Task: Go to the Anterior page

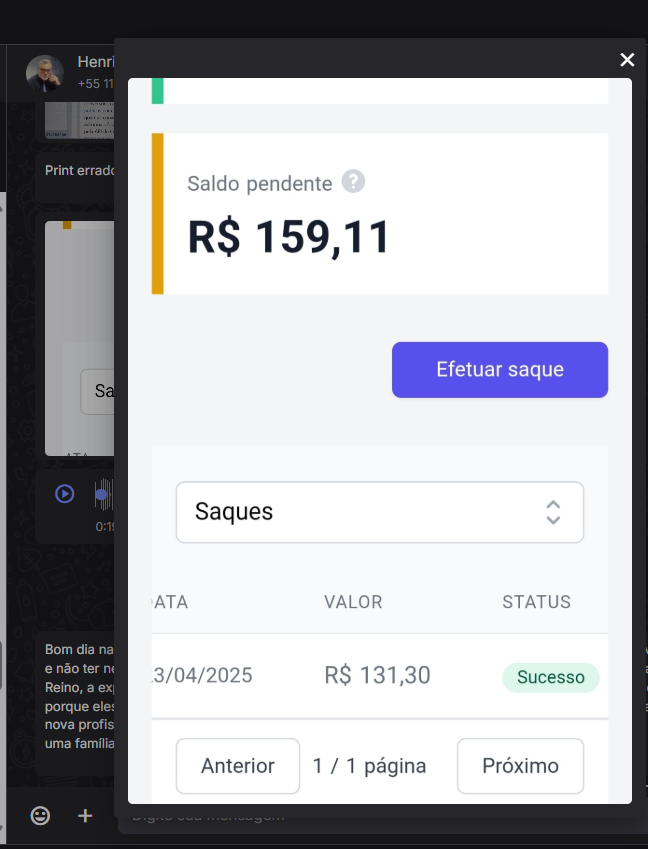Action: tap(238, 766)
